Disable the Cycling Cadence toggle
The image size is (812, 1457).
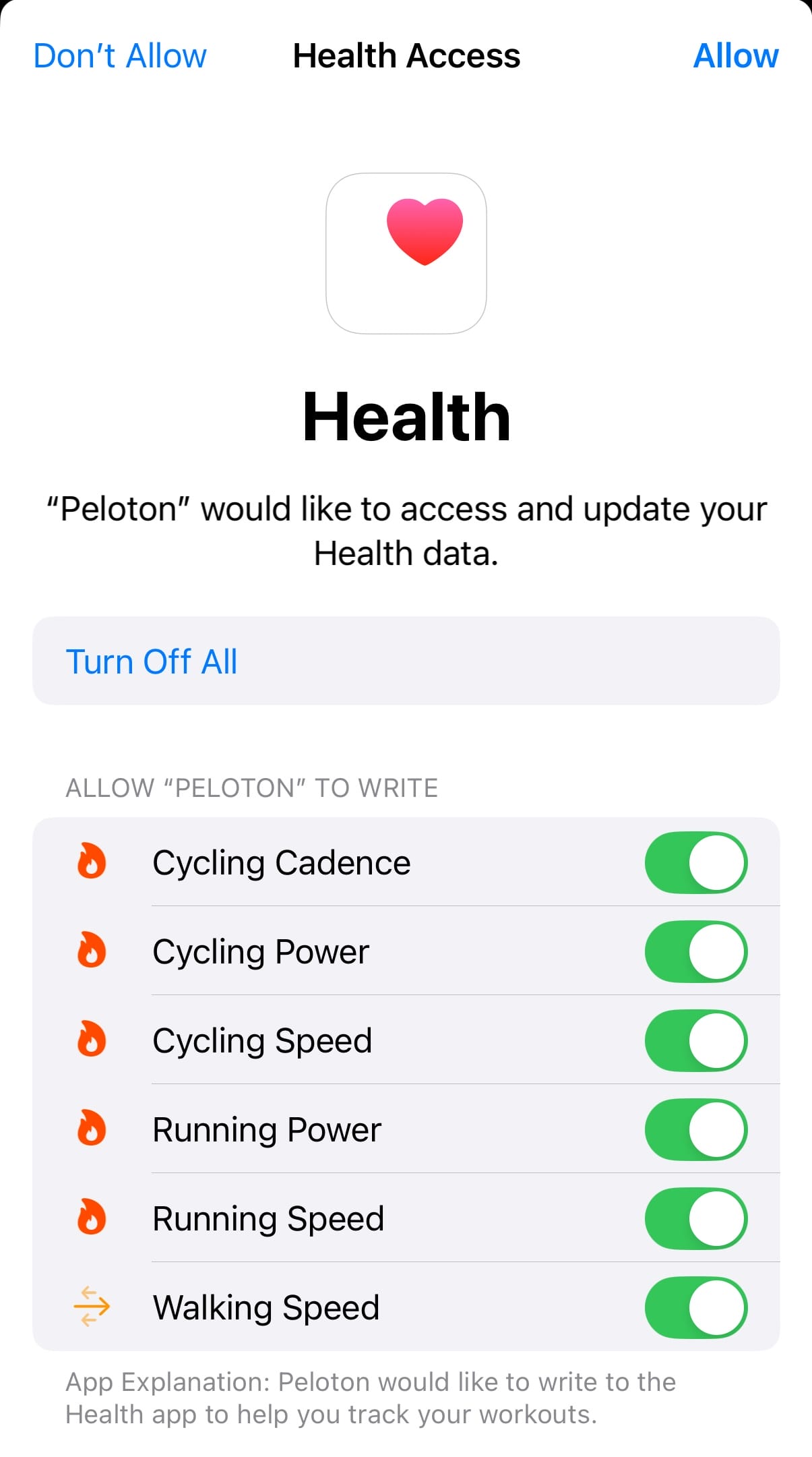click(x=695, y=862)
